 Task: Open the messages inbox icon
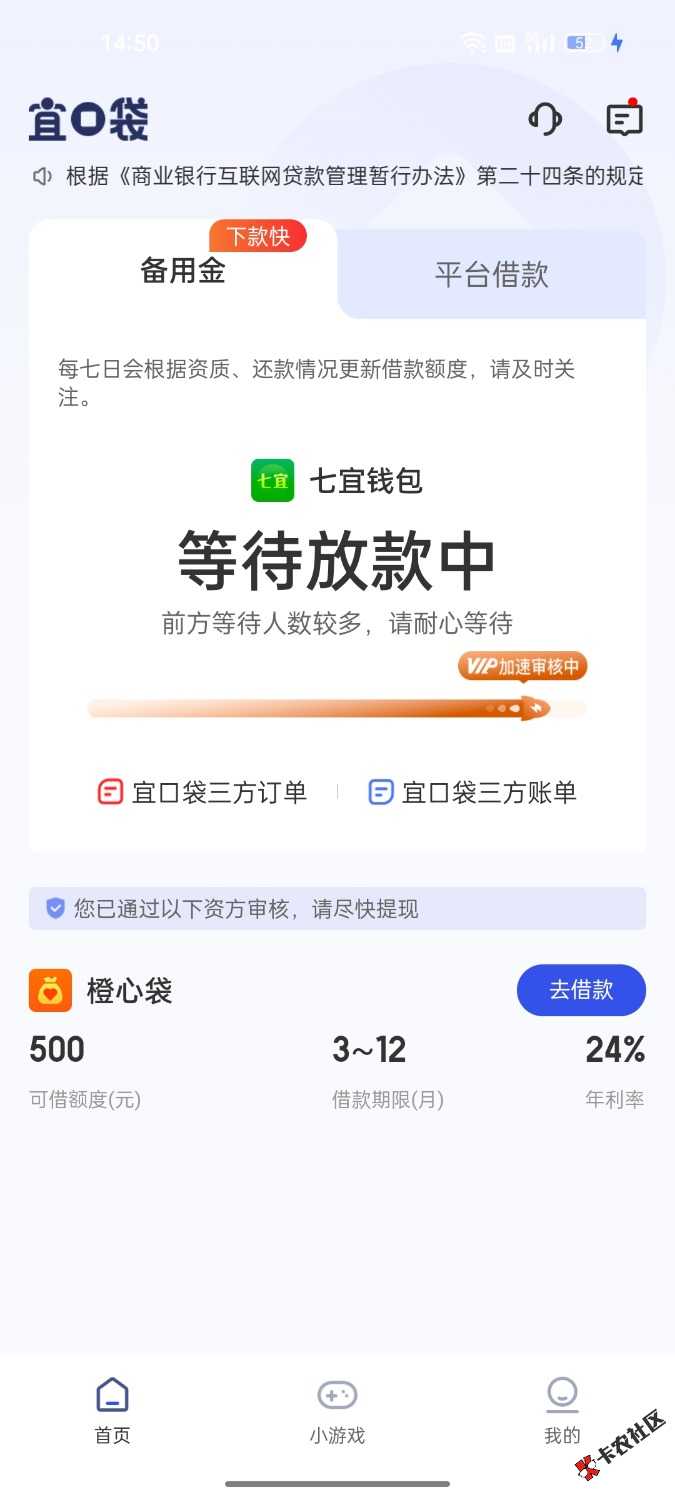pyautogui.click(x=624, y=119)
